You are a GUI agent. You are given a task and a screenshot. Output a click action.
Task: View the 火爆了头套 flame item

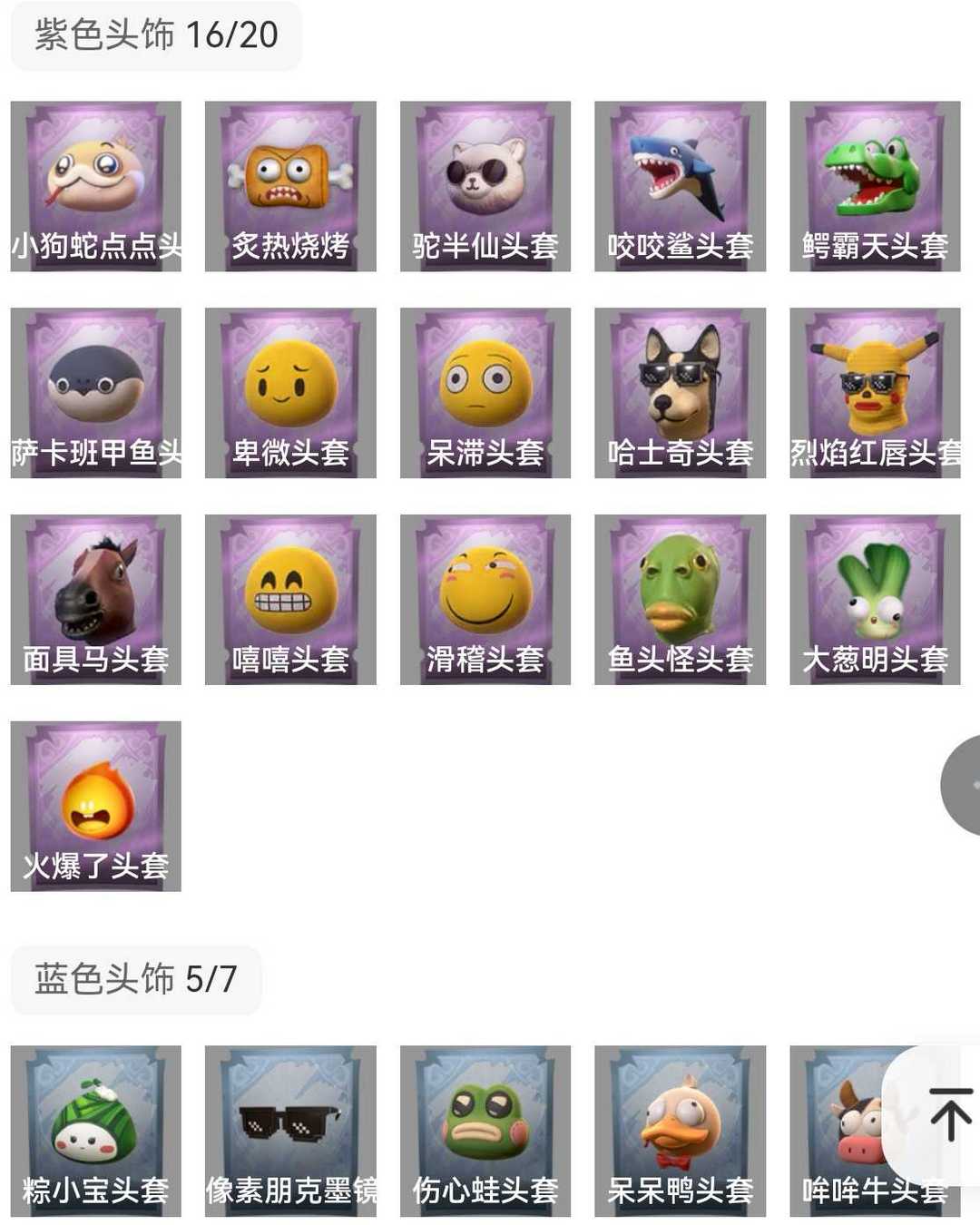[96, 807]
